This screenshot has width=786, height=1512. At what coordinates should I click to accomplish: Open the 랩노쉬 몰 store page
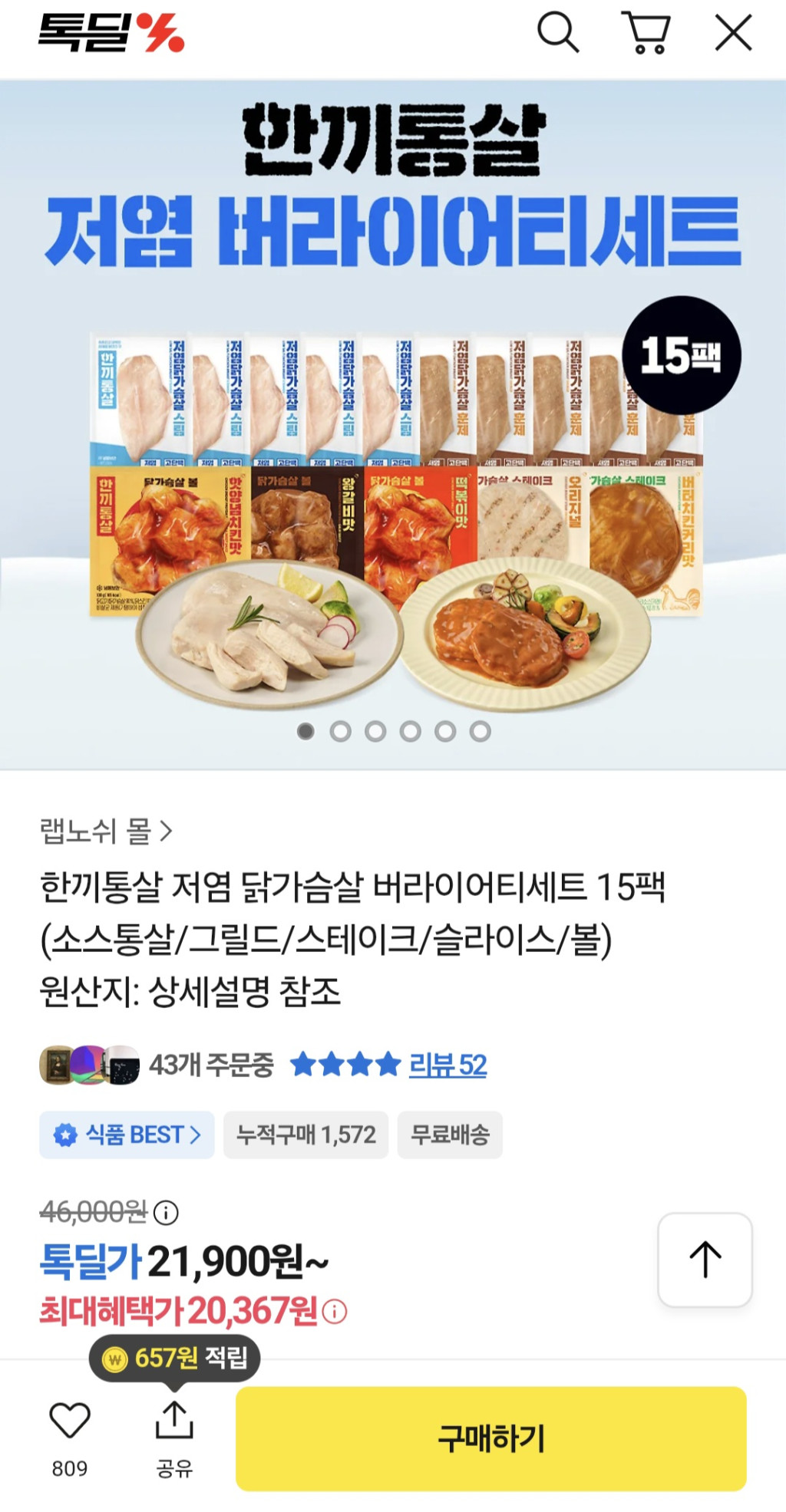tap(106, 831)
